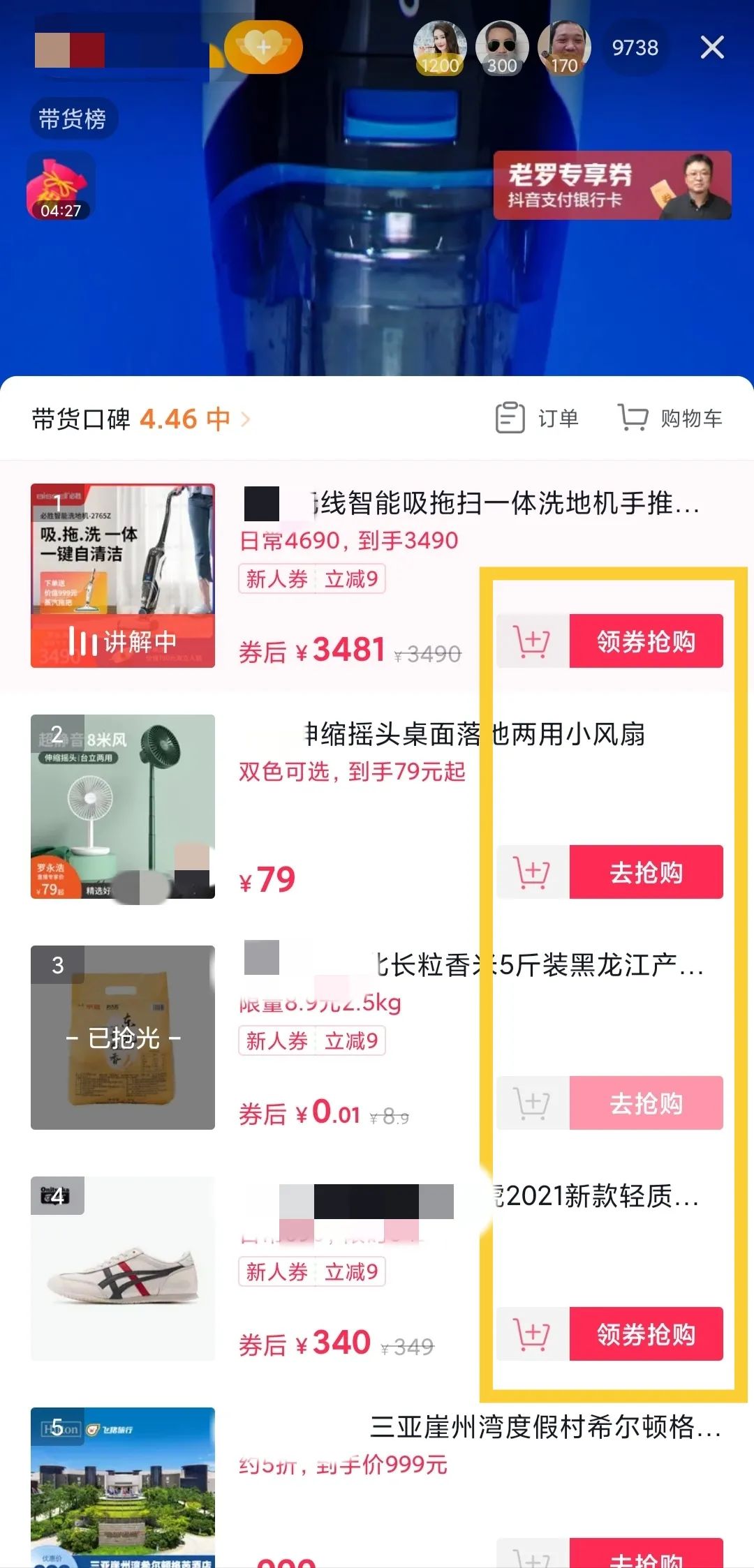Open the 购物车 shopping cart
Screen dimensions: 754x1568
click(x=670, y=418)
